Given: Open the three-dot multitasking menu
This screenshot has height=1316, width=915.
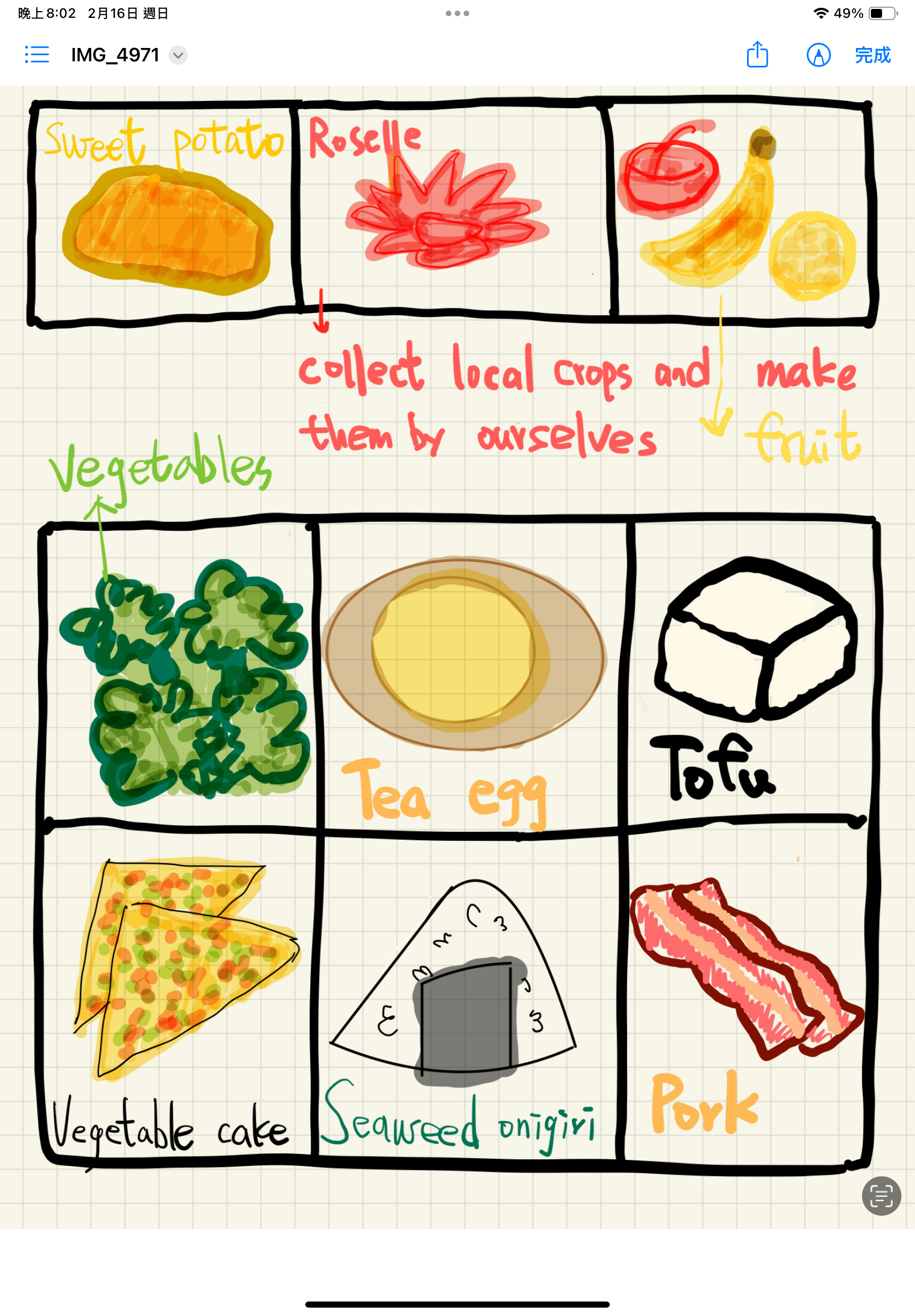Looking at the screenshot, I should 457,13.
